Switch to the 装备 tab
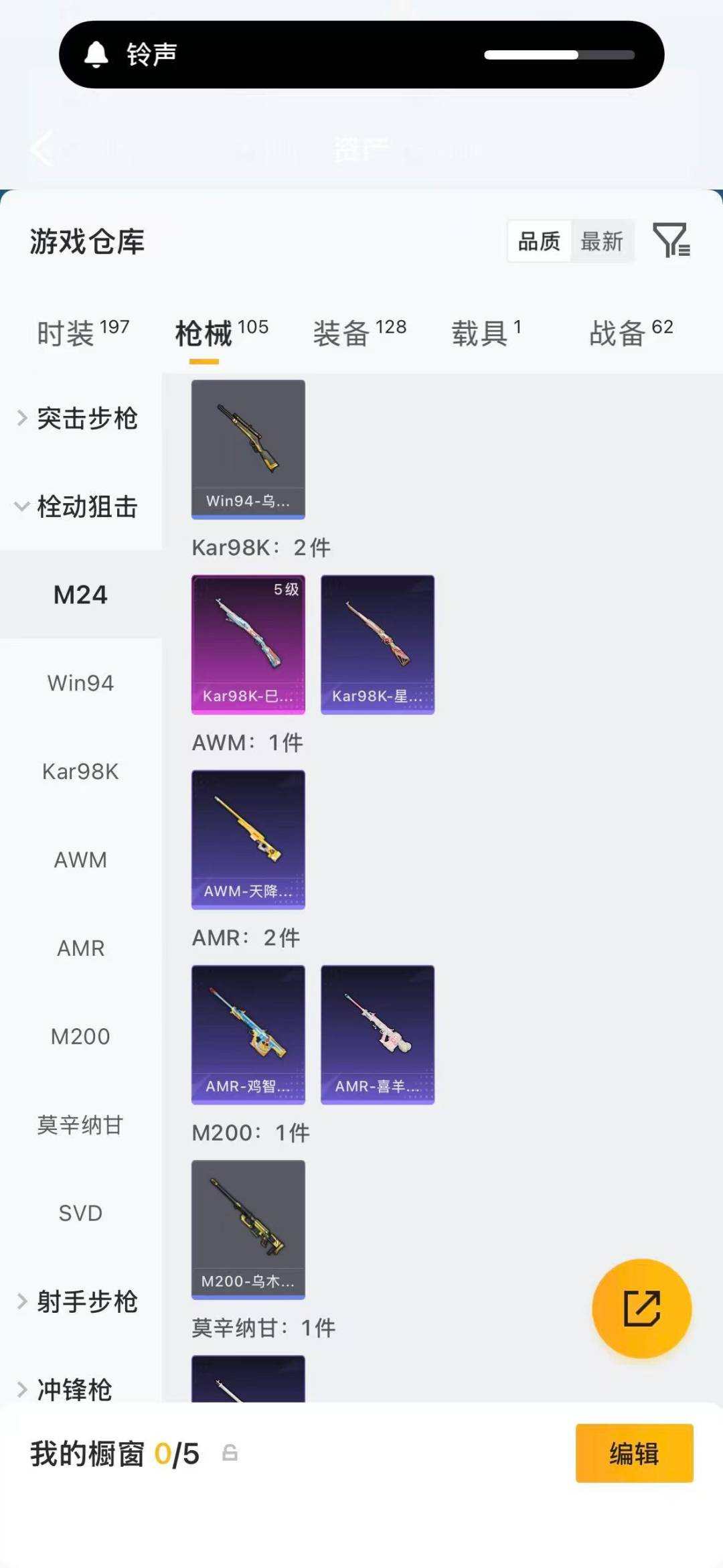Screen dimensions: 723x1568 pos(359,333)
